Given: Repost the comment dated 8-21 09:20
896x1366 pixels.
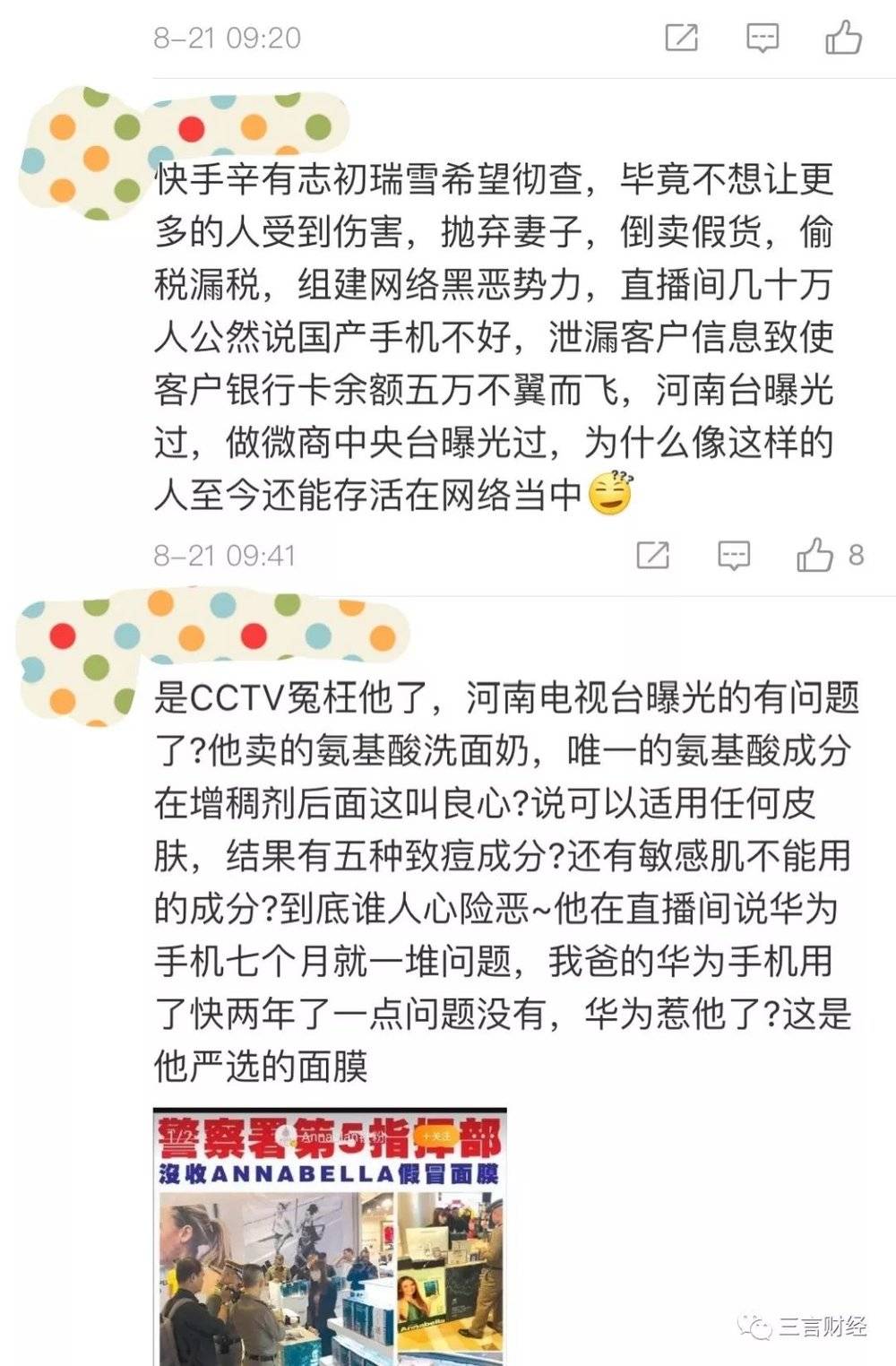Looking at the screenshot, I should pos(681,38).
